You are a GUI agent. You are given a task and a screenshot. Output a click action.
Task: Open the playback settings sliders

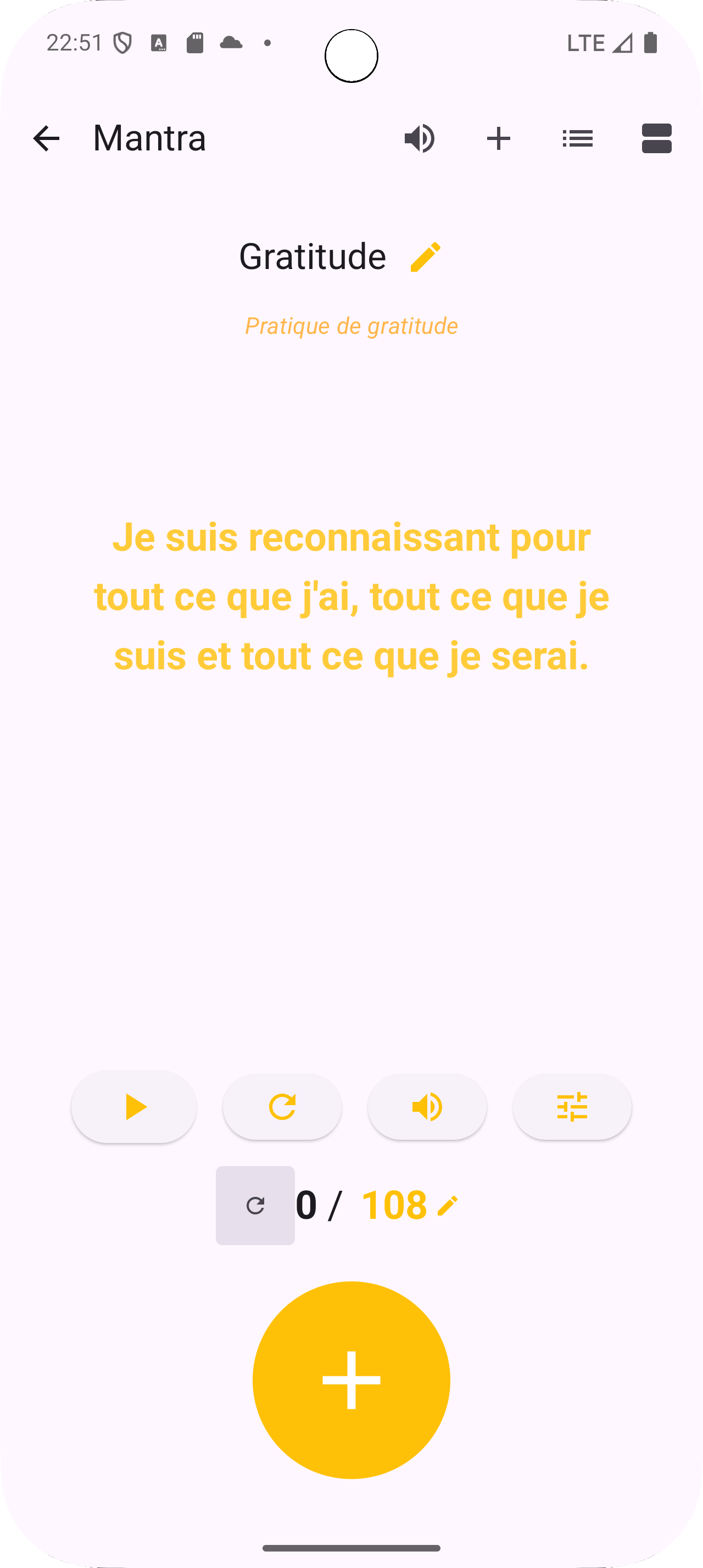[x=571, y=1107]
